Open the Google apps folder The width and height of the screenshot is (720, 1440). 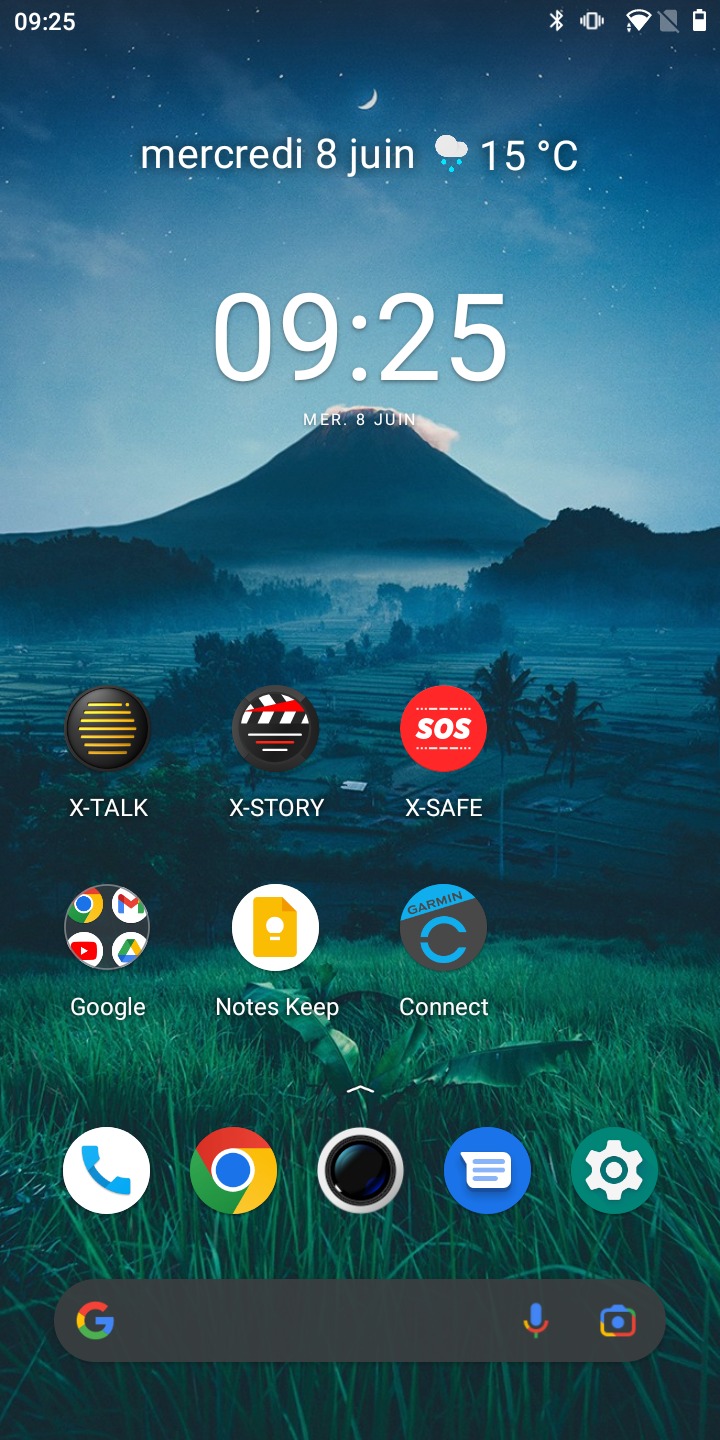pyautogui.click(x=107, y=927)
